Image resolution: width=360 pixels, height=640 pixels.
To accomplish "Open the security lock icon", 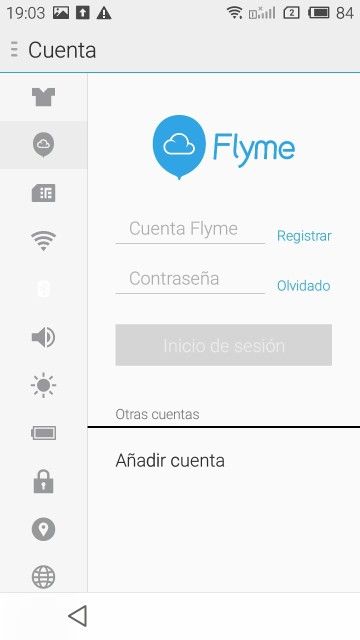I will coord(44,481).
